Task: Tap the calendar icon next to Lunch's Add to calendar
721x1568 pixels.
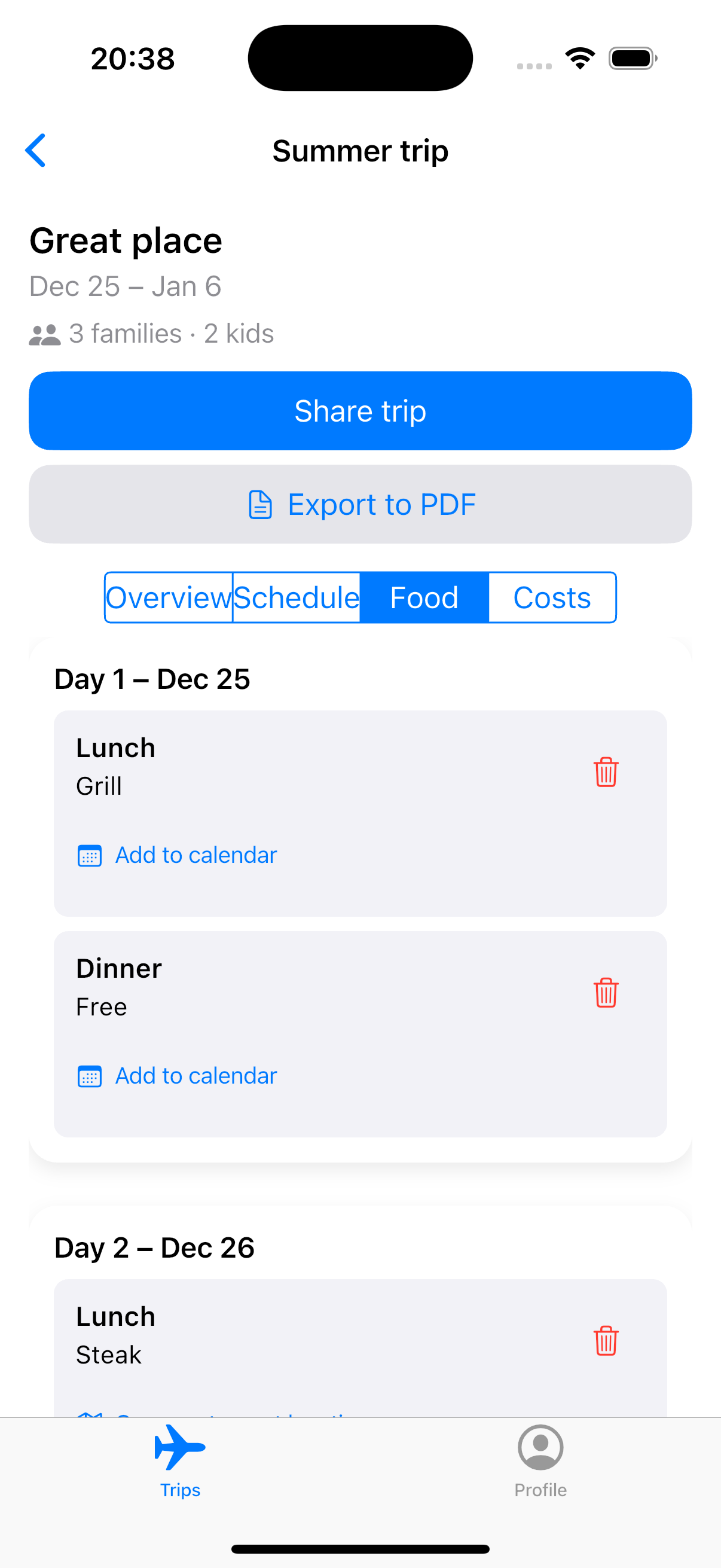Action: (89, 855)
